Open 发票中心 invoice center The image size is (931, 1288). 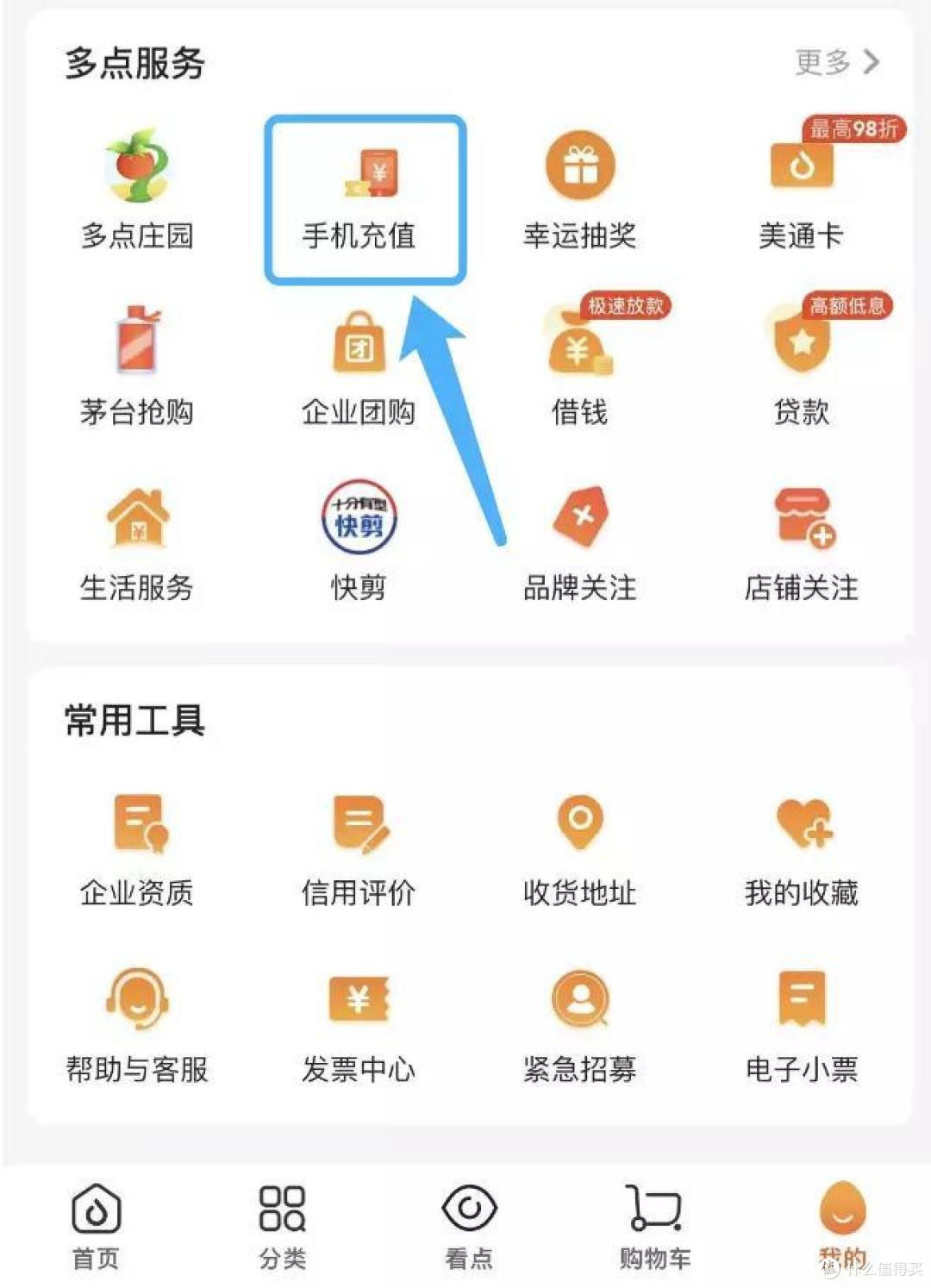[359, 1026]
